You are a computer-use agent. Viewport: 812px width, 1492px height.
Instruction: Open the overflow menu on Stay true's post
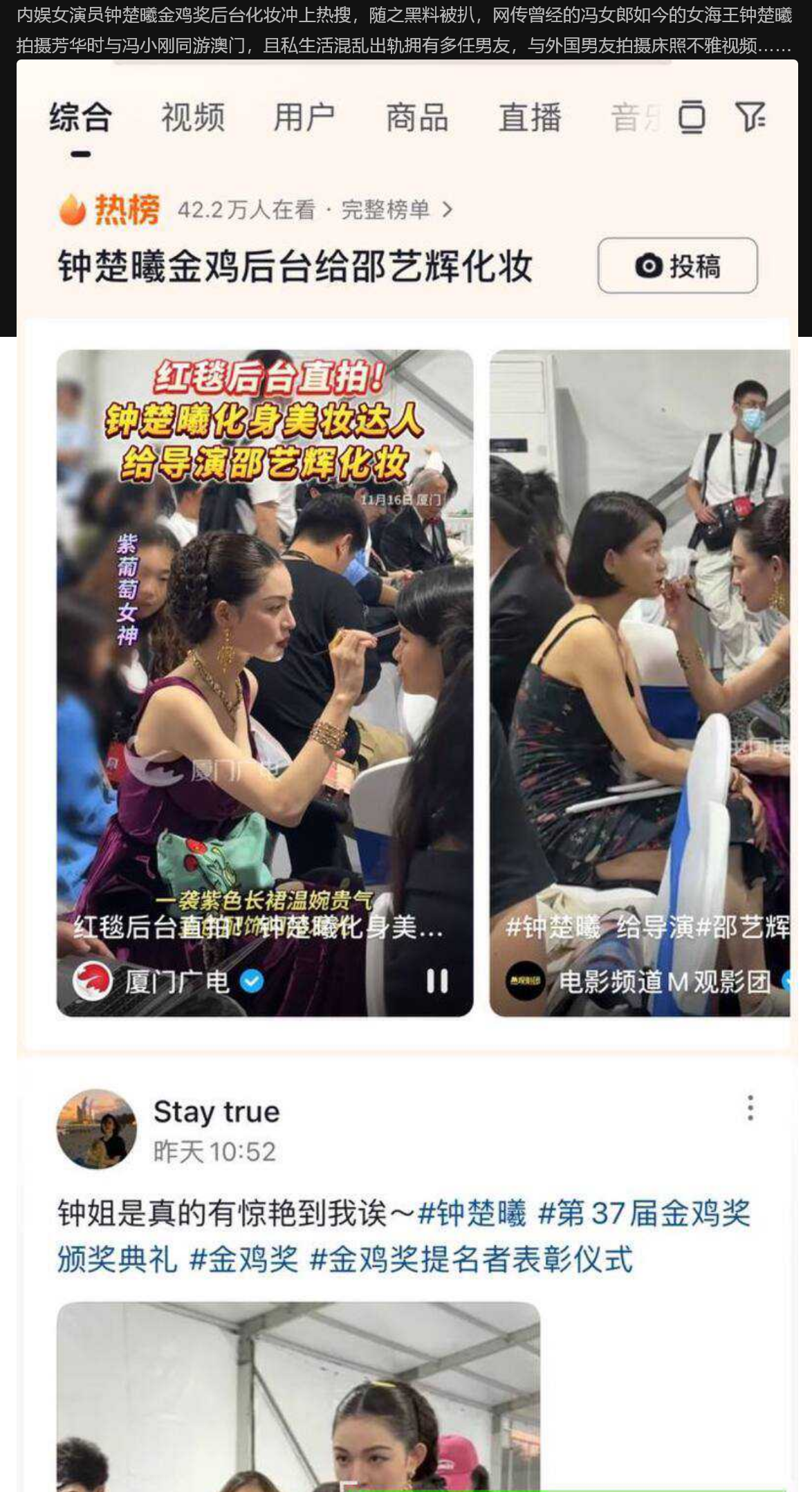pos(750,1108)
